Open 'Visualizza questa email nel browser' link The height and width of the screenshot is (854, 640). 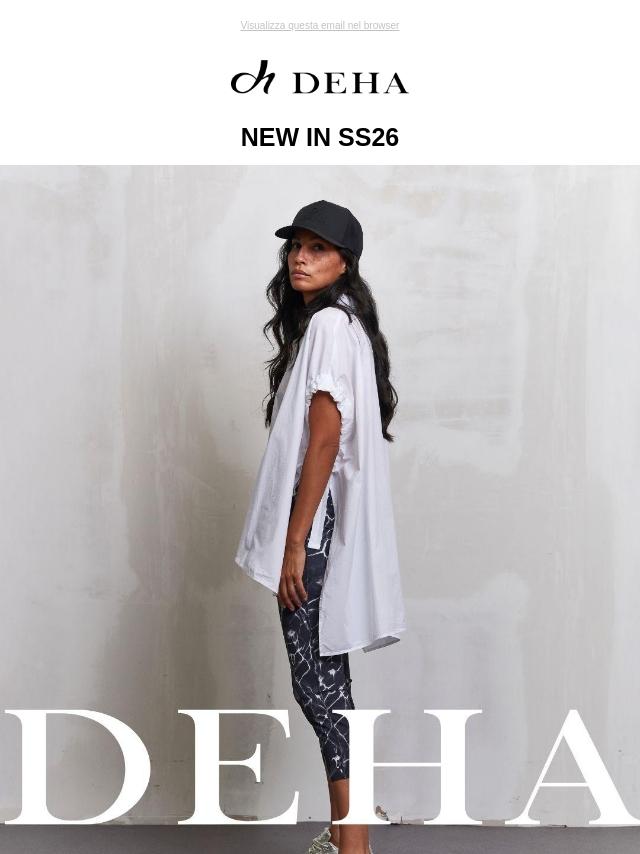[319, 26]
